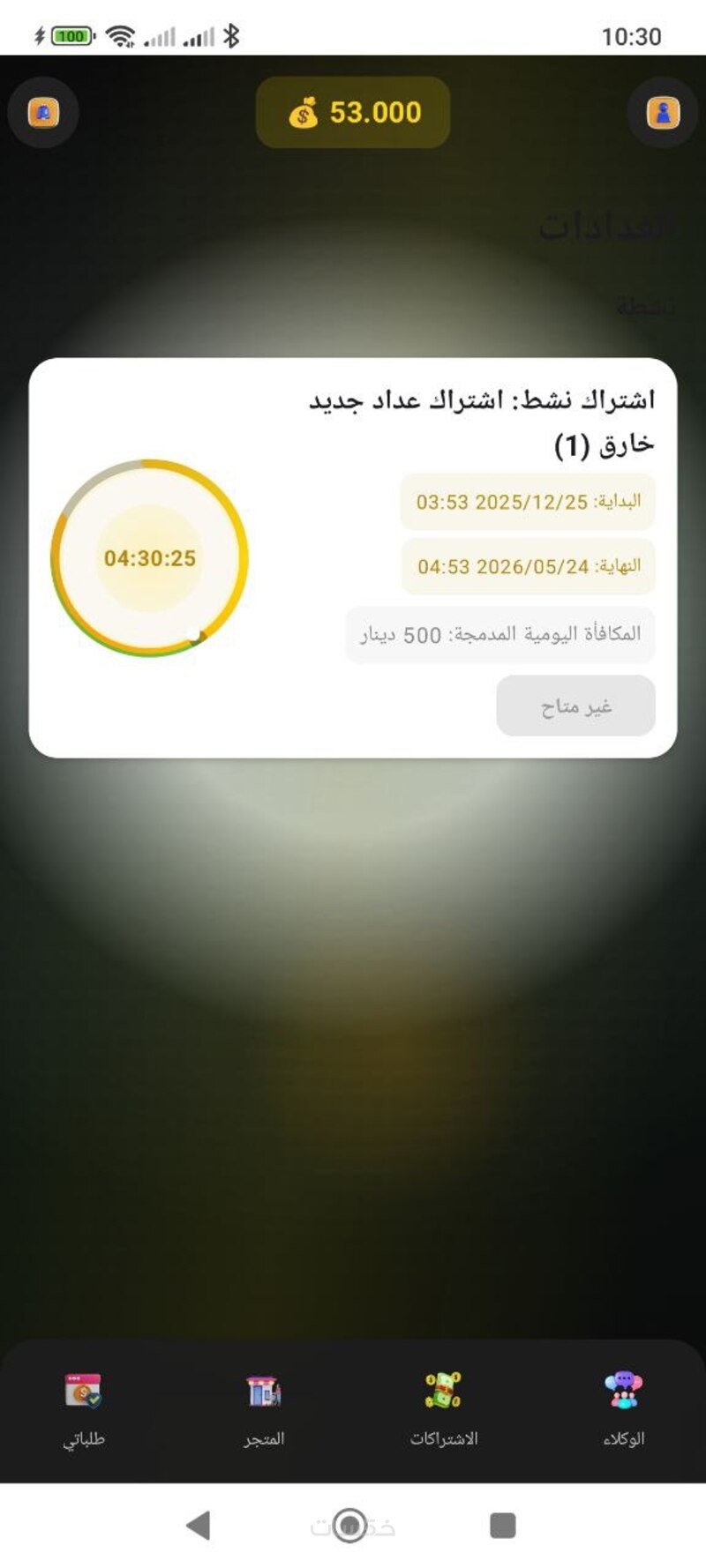
Task: Go to the طلباتي tab
Action: pos(84,1408)
